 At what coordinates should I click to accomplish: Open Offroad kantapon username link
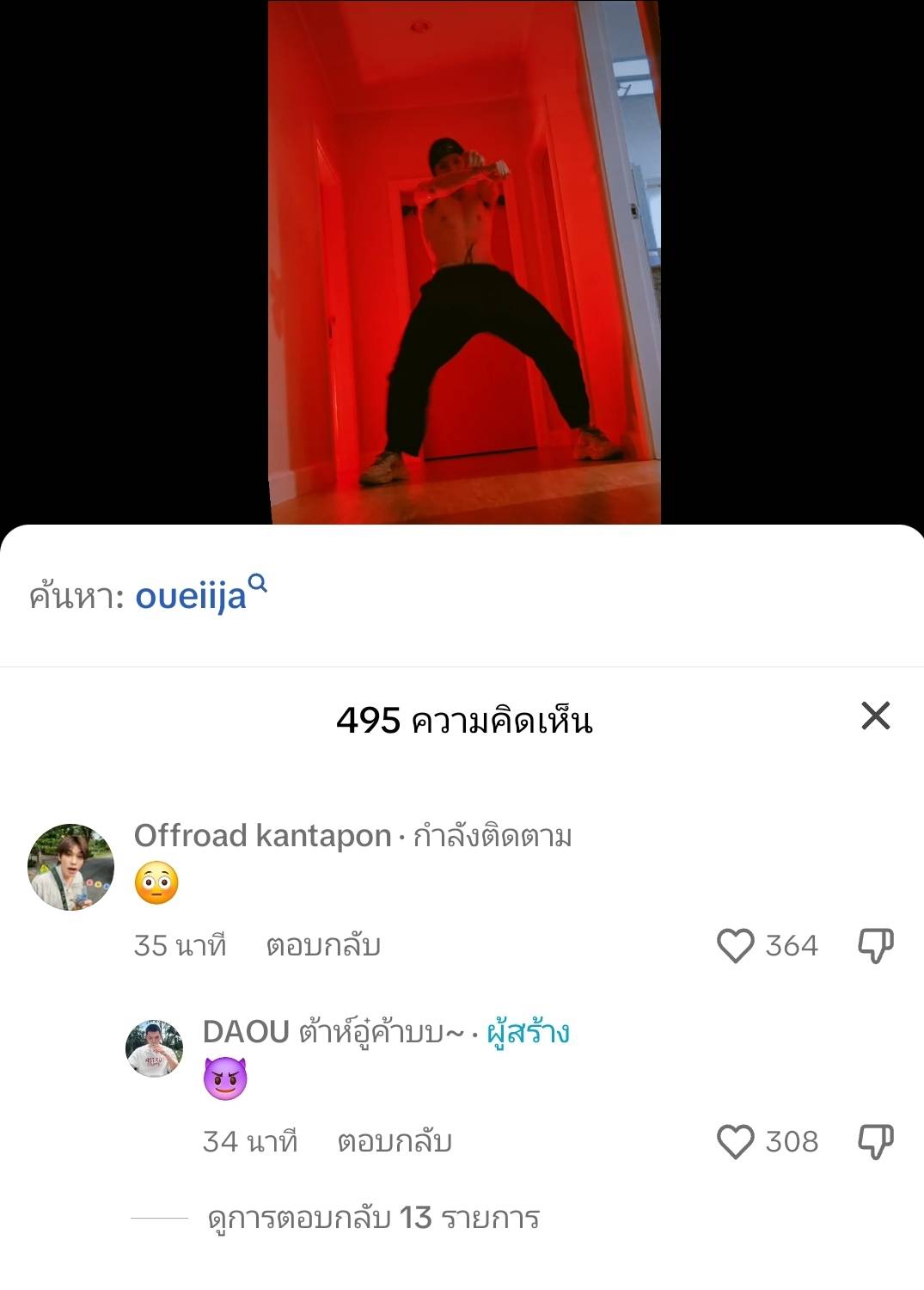(262, 836)
